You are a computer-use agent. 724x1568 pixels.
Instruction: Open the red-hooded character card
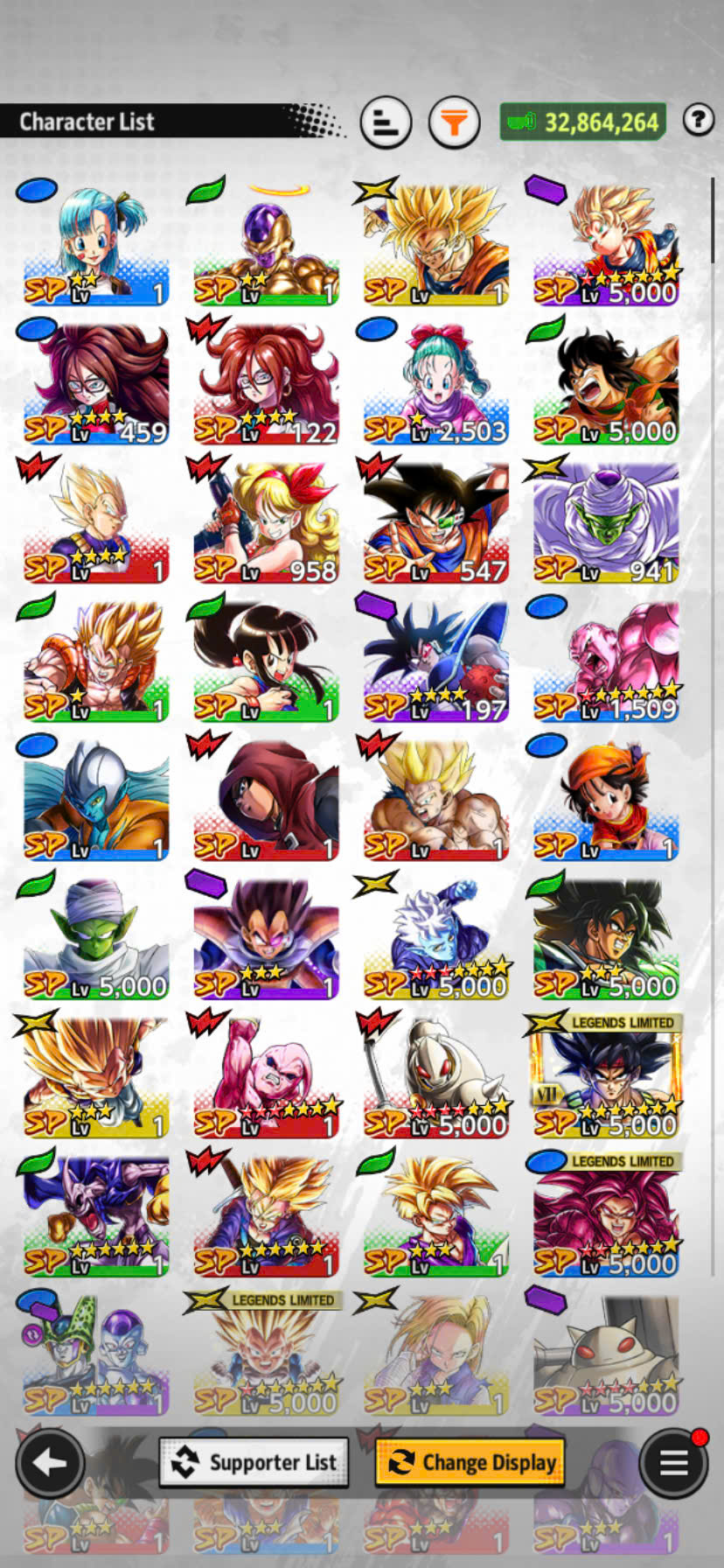coord(265,799)
